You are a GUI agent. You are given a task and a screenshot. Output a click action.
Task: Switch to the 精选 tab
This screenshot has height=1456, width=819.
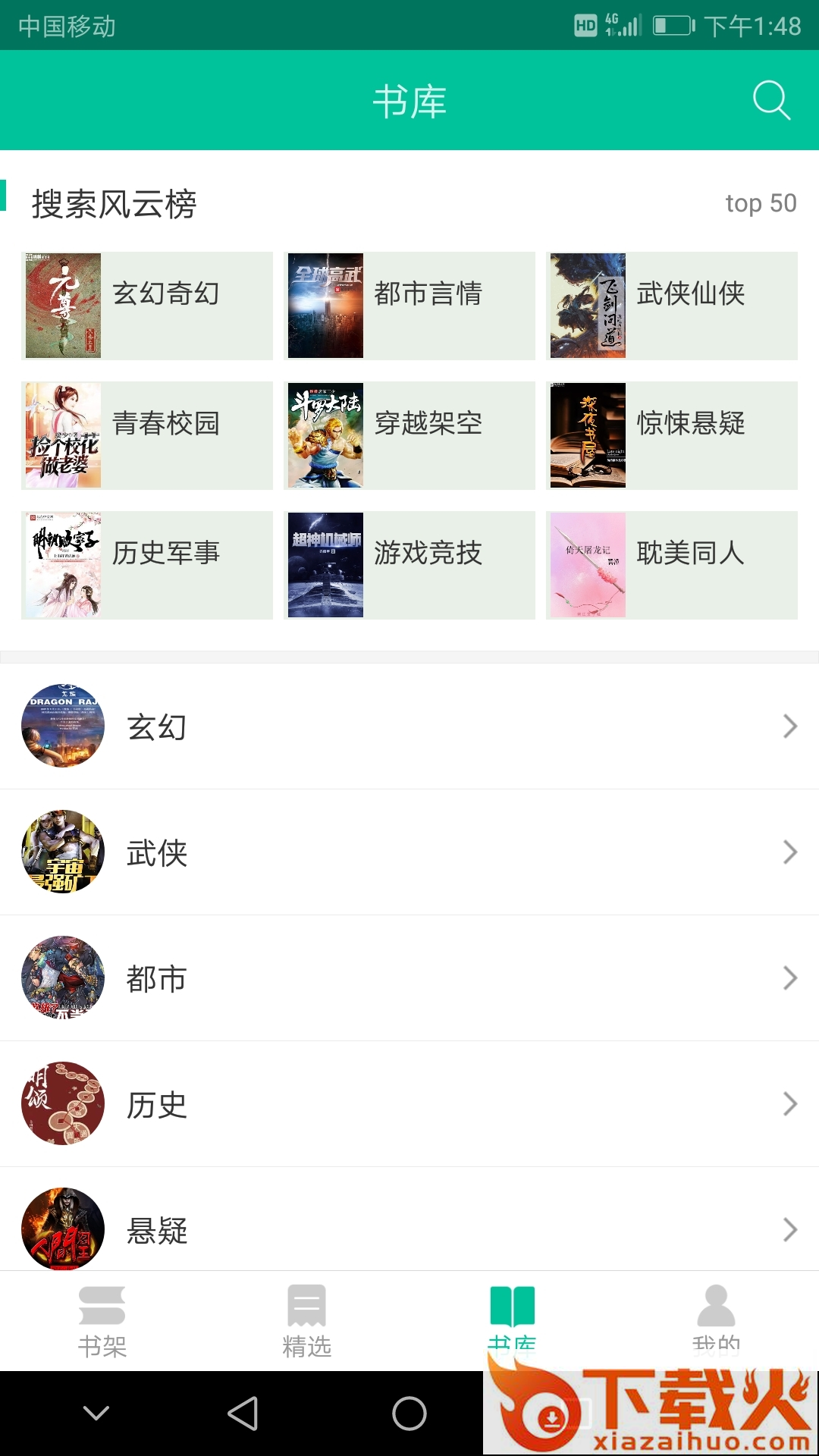coord(307,1321)
